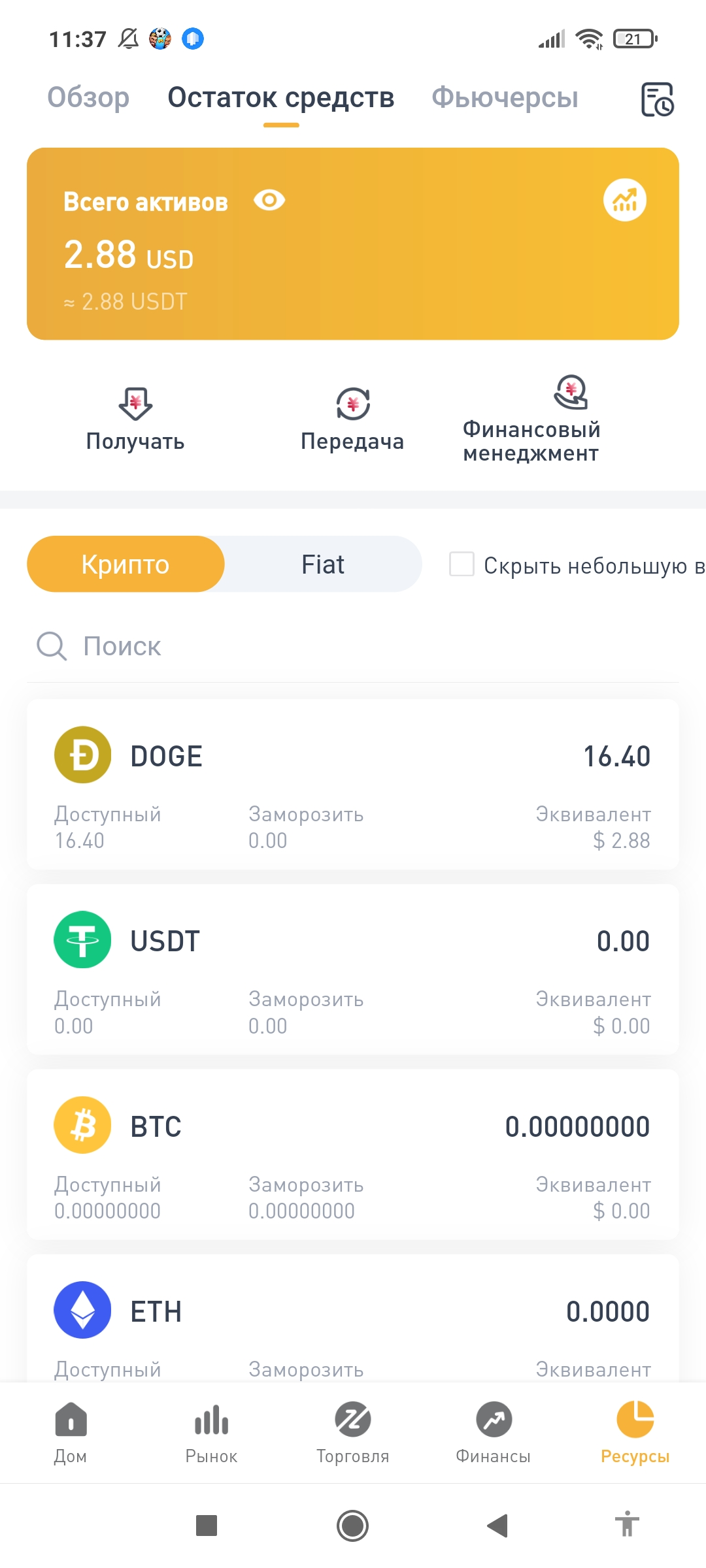Open the transaction history icon
706x1568 pixels.
[x=657, y=99]
